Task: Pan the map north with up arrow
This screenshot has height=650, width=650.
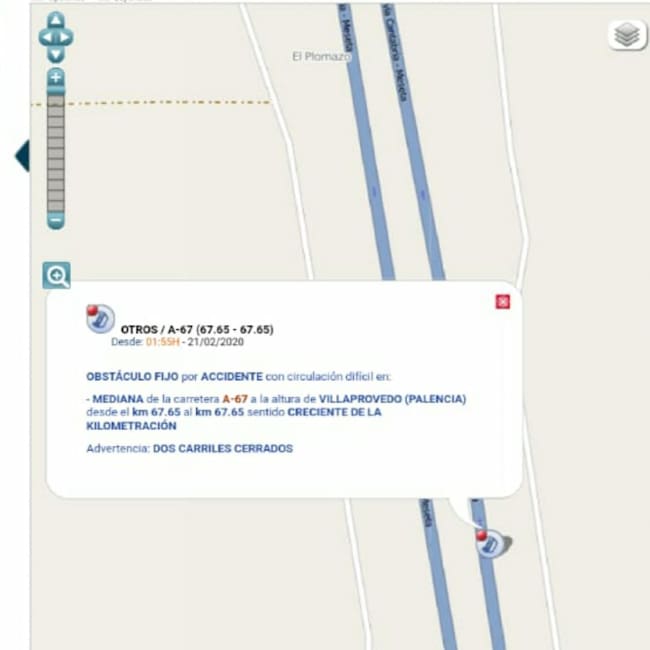Action: (56, 20)
